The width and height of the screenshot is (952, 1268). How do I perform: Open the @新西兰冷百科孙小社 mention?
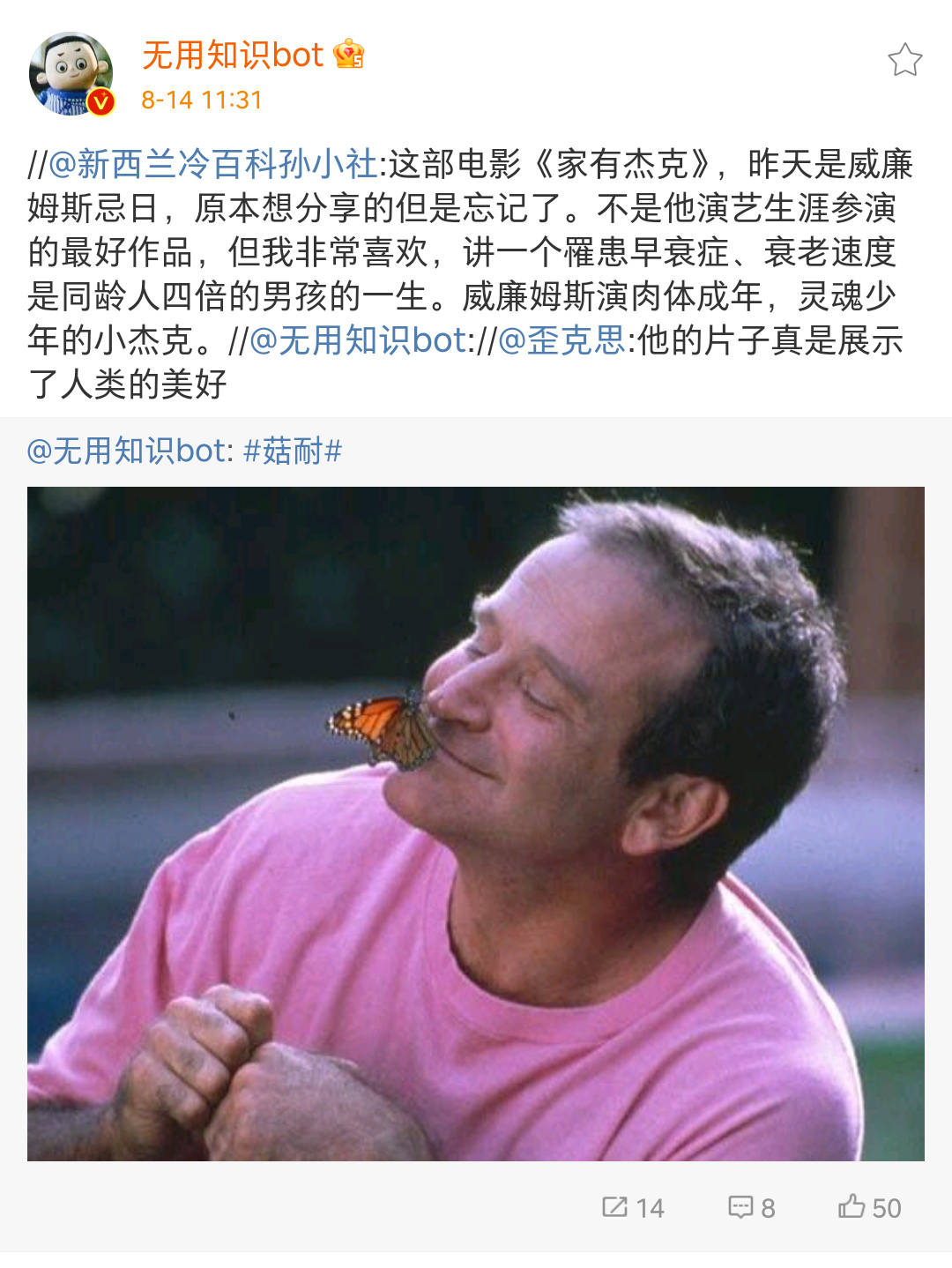212,164
